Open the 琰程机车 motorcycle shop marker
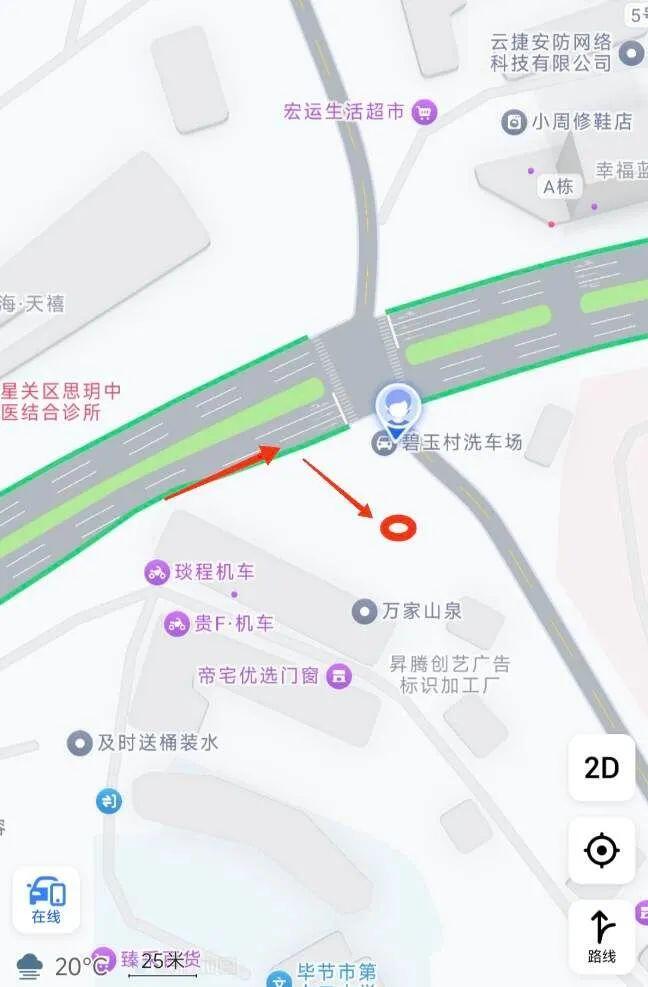 tap(157, 572)
